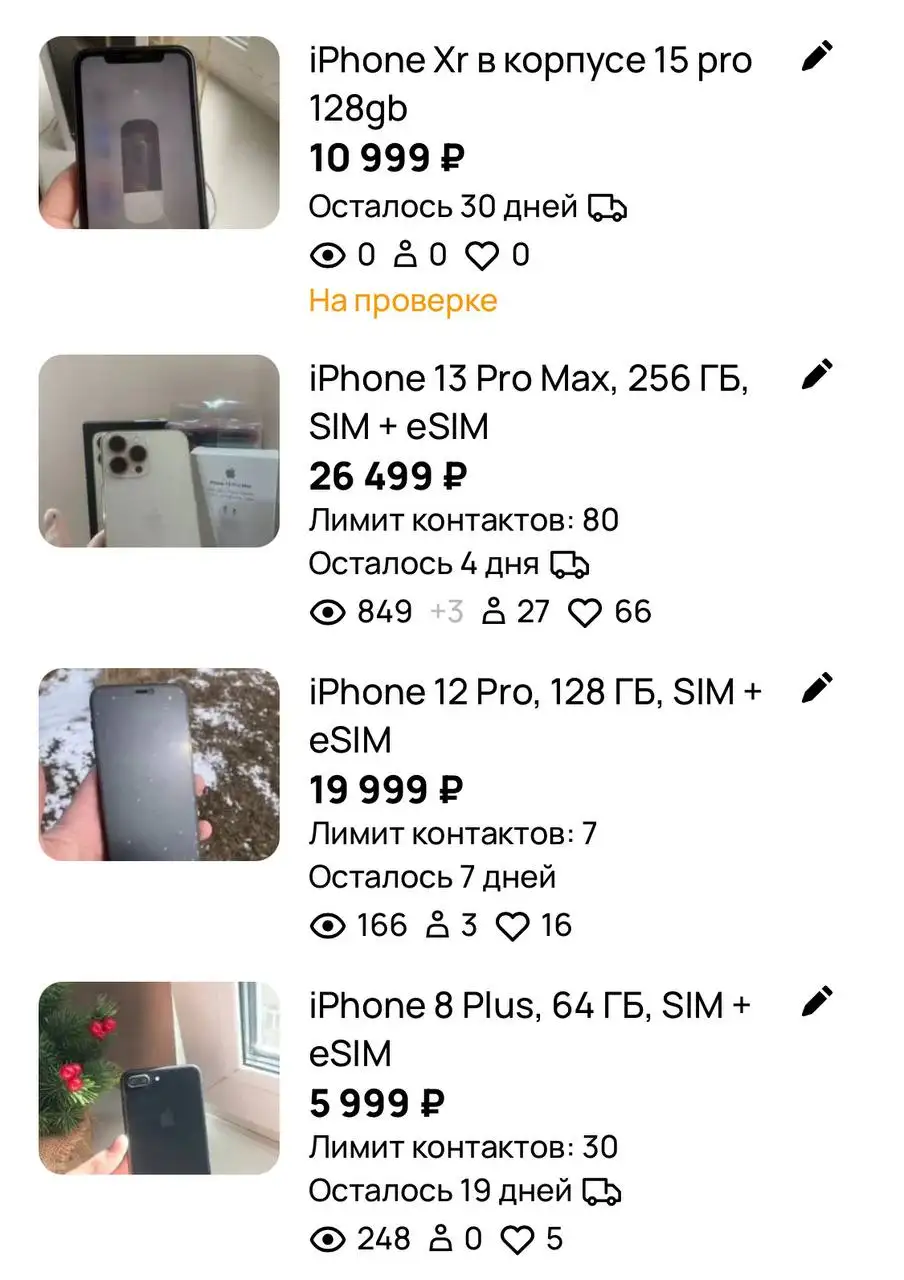Open pencil edit icon for iPhone 12 Pro

(819, 687)
